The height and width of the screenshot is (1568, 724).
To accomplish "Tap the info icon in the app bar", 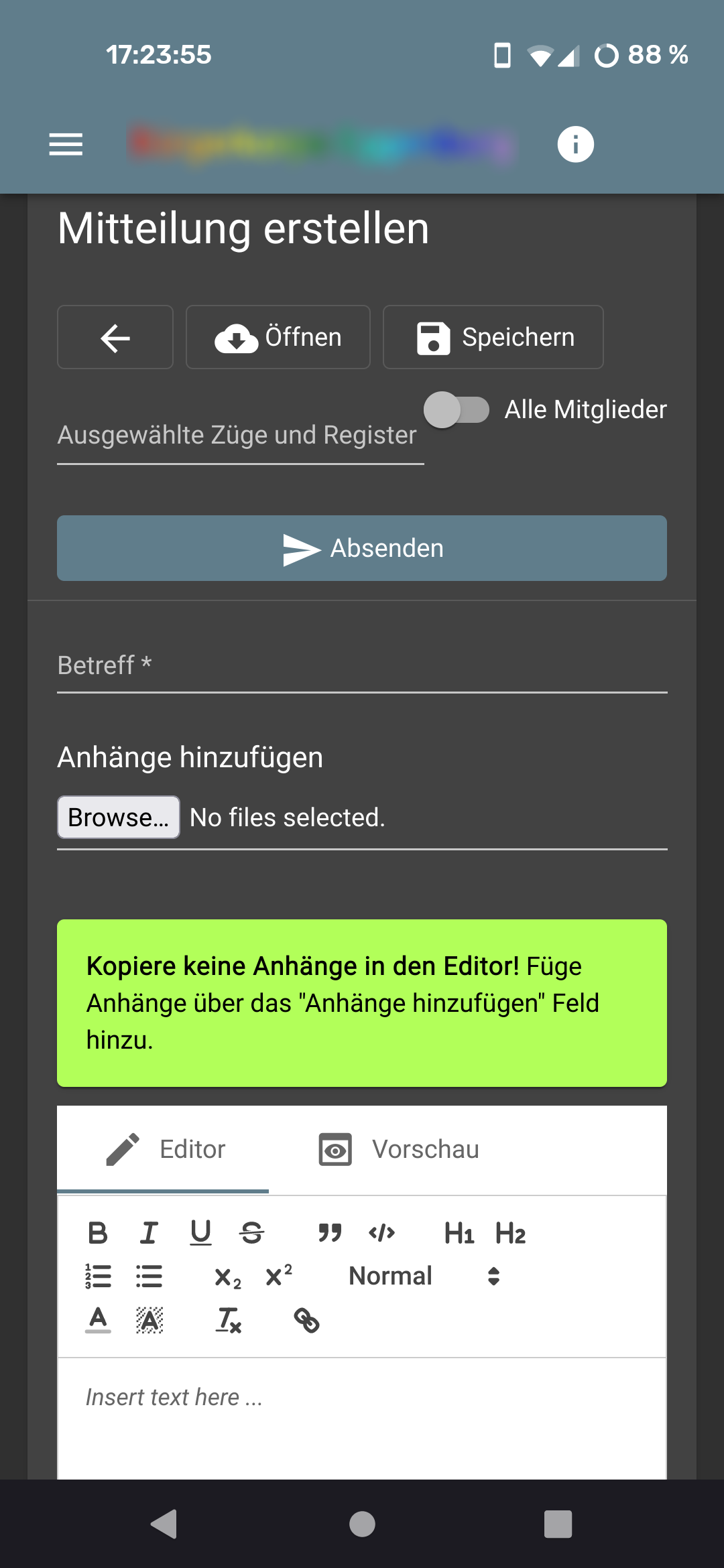I will click(x=575, y=144).
